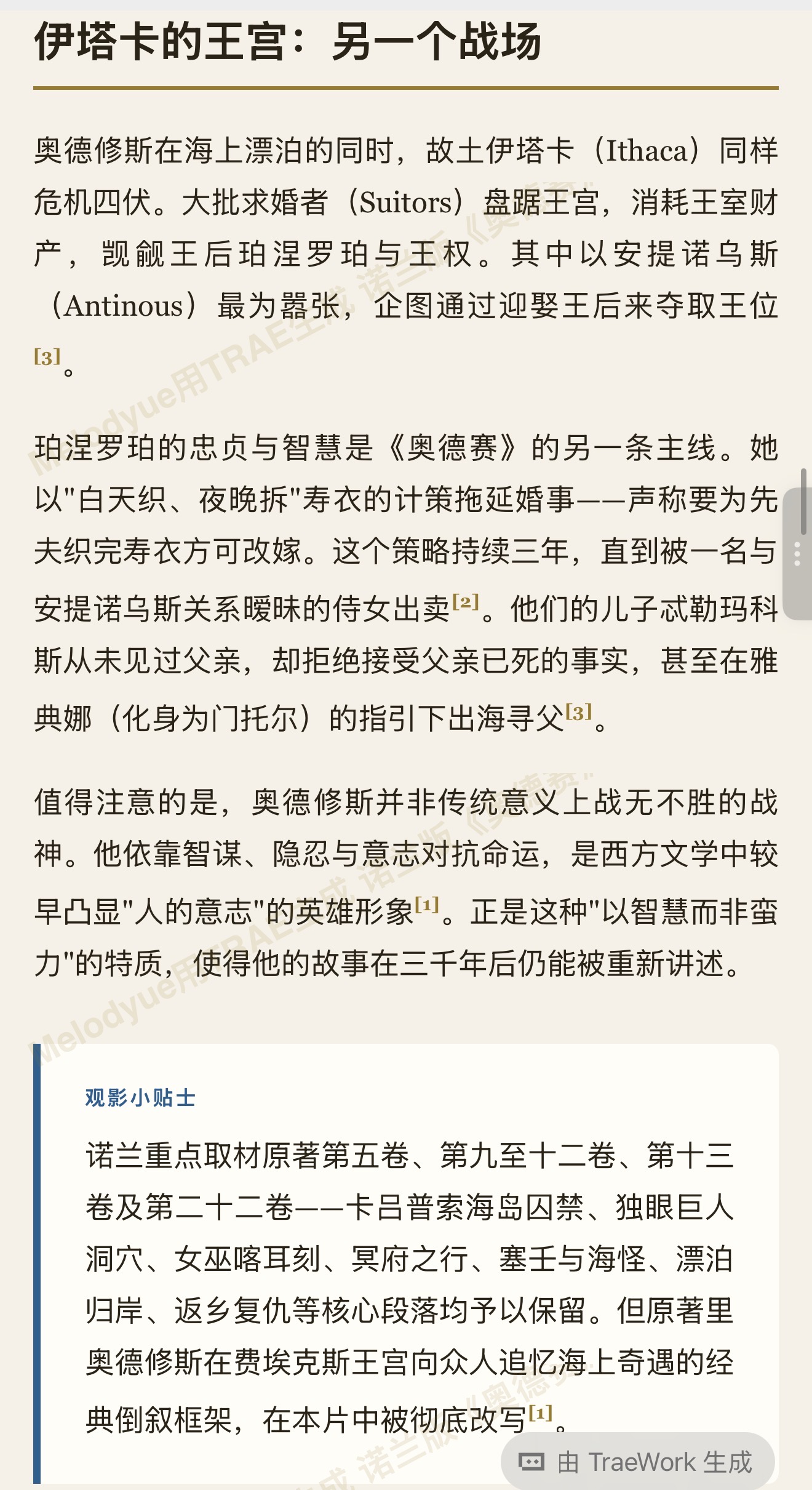
Task: Tap the 由 TraeWork 生成 badge
Action: 637,1462
